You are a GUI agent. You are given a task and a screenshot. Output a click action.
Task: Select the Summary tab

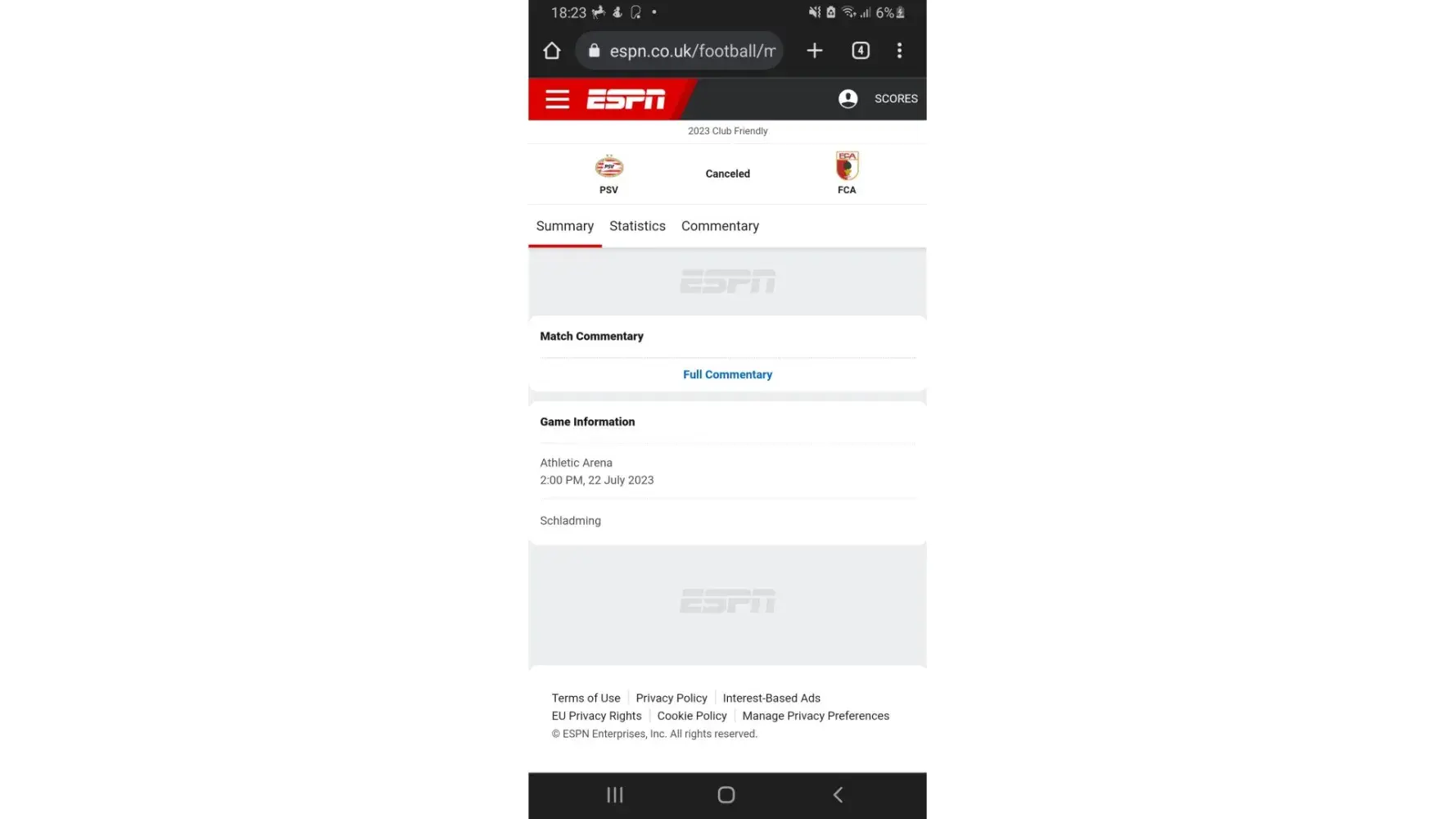(x=564, y=226)
